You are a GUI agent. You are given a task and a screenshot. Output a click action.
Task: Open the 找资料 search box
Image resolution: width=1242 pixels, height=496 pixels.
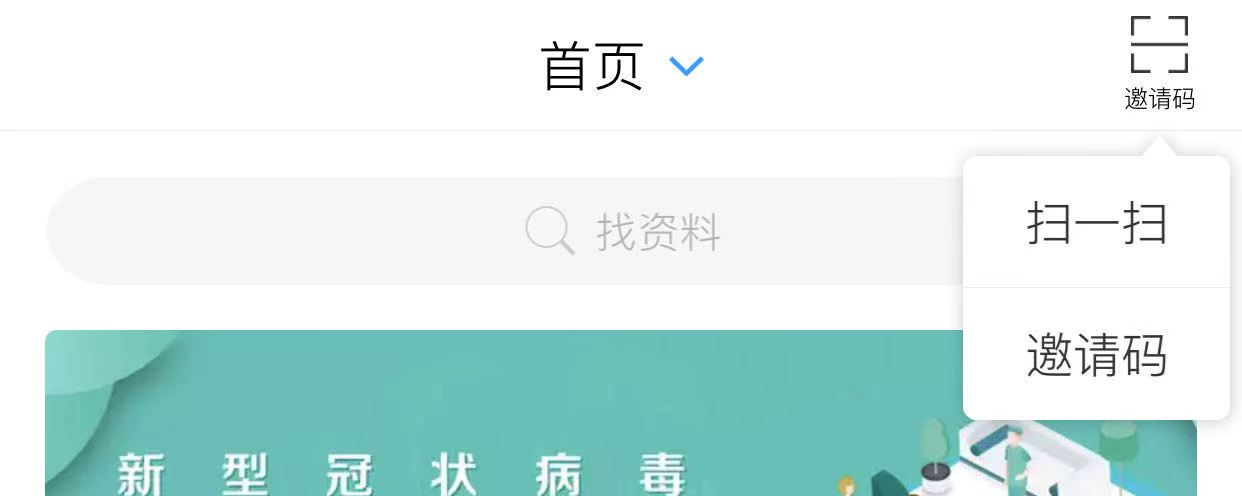point(500,232)
